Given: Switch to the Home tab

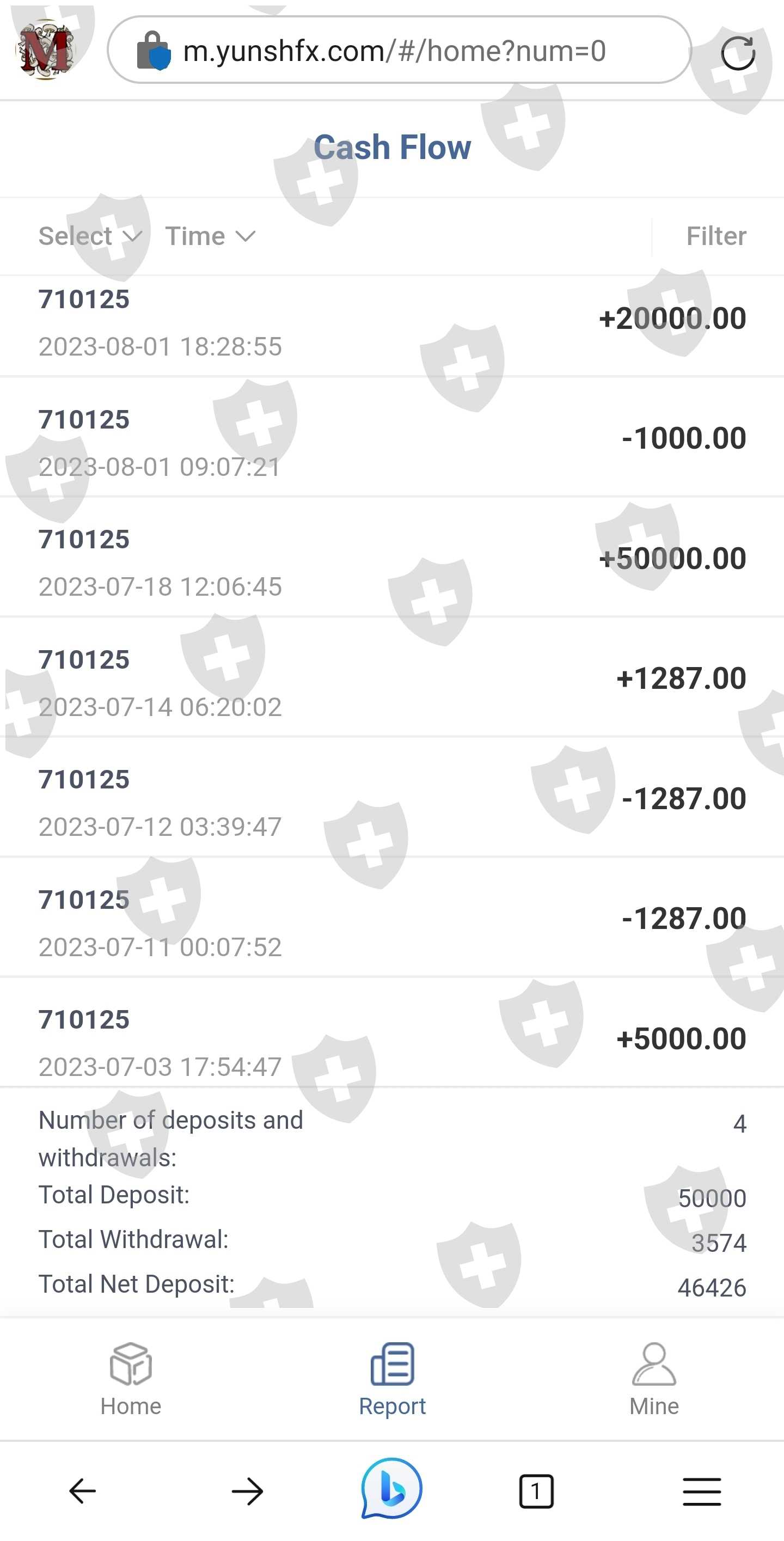Looking at the screenshot, I should [131, 1379].
